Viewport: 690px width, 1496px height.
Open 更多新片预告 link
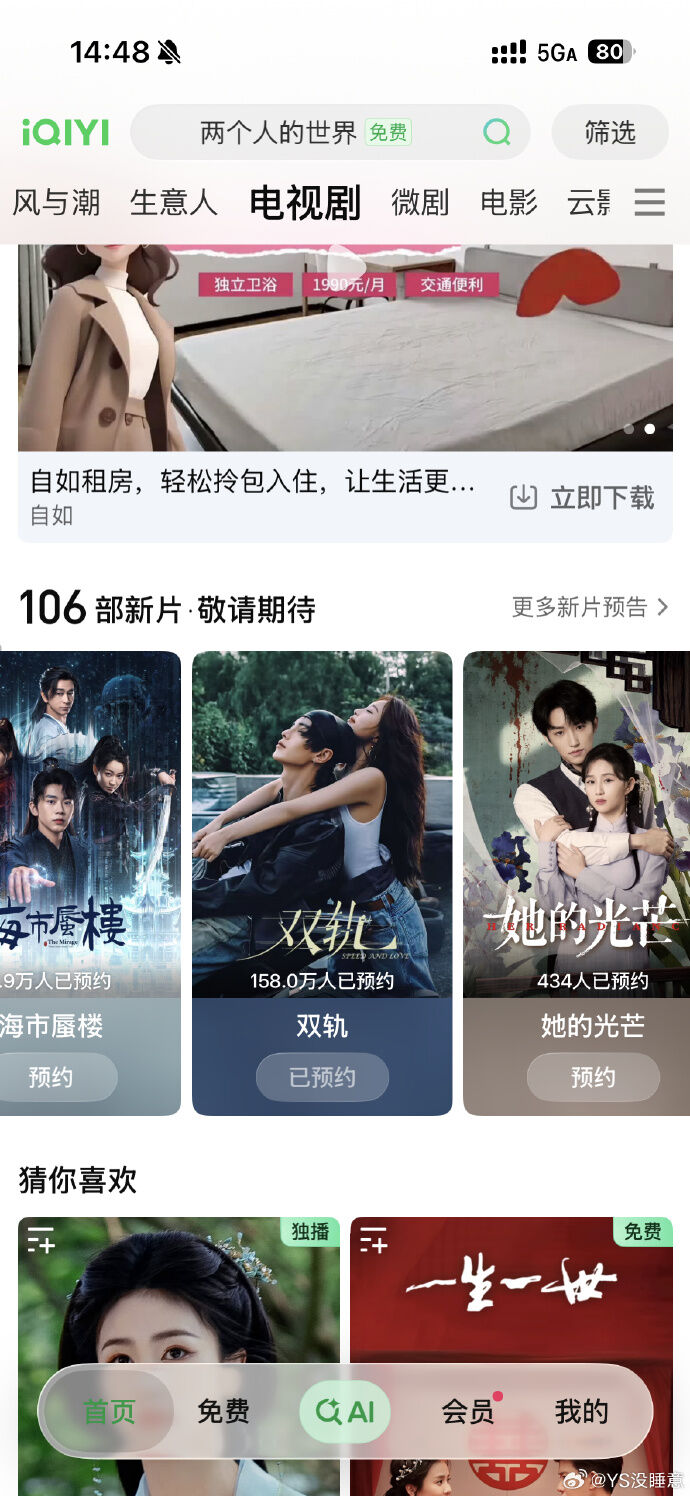(x=589, y=607)
